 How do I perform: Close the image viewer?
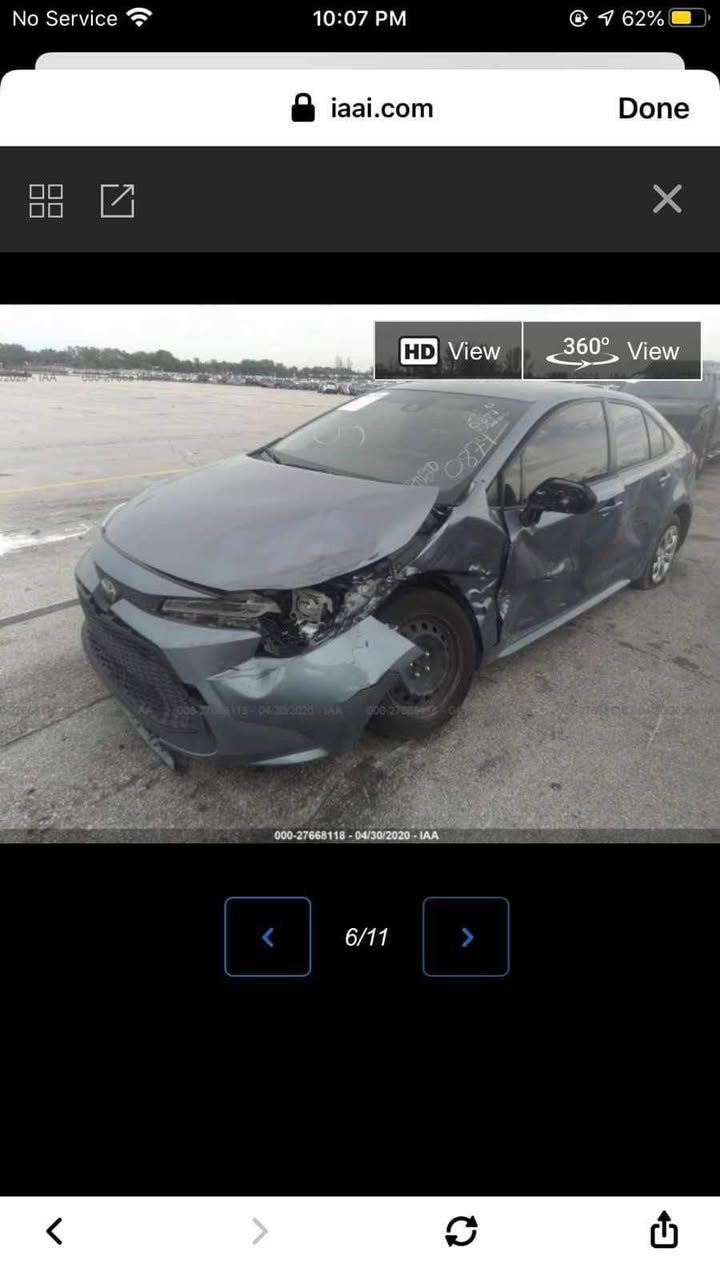(x=667, y=199)
